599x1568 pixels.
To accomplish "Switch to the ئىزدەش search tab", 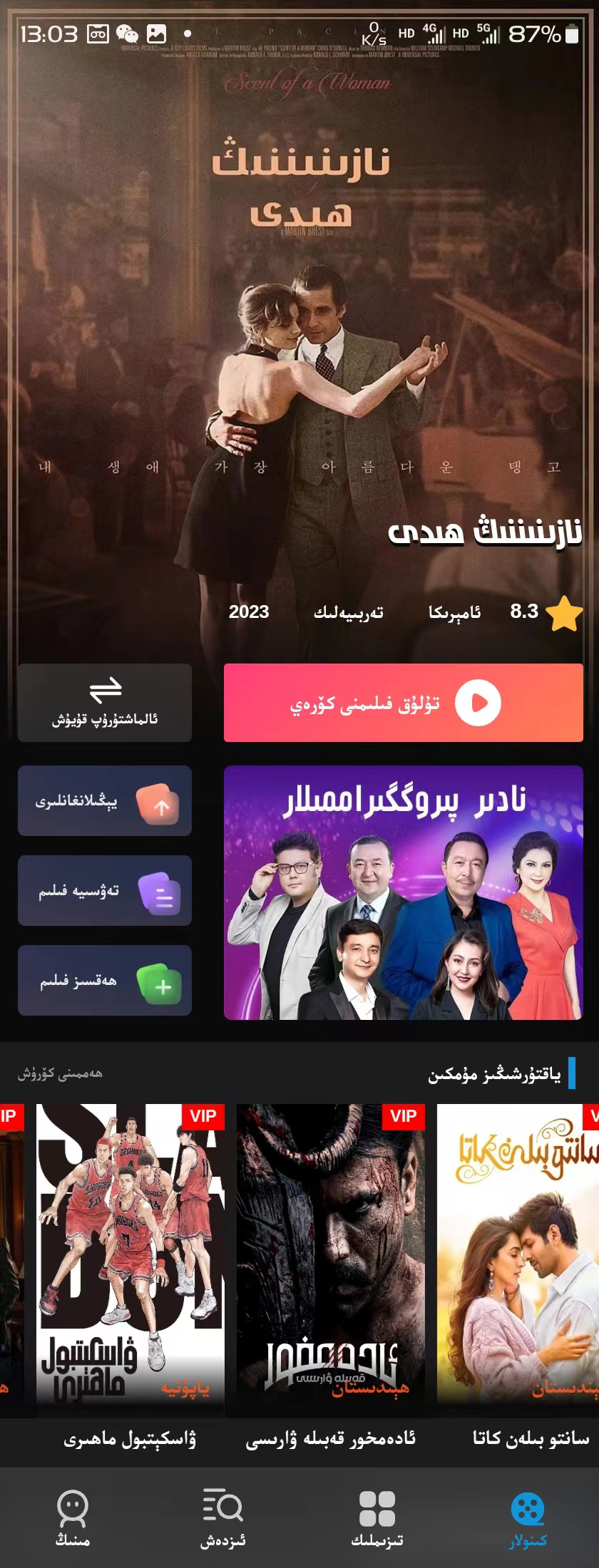I will (x=222, y=1520).
